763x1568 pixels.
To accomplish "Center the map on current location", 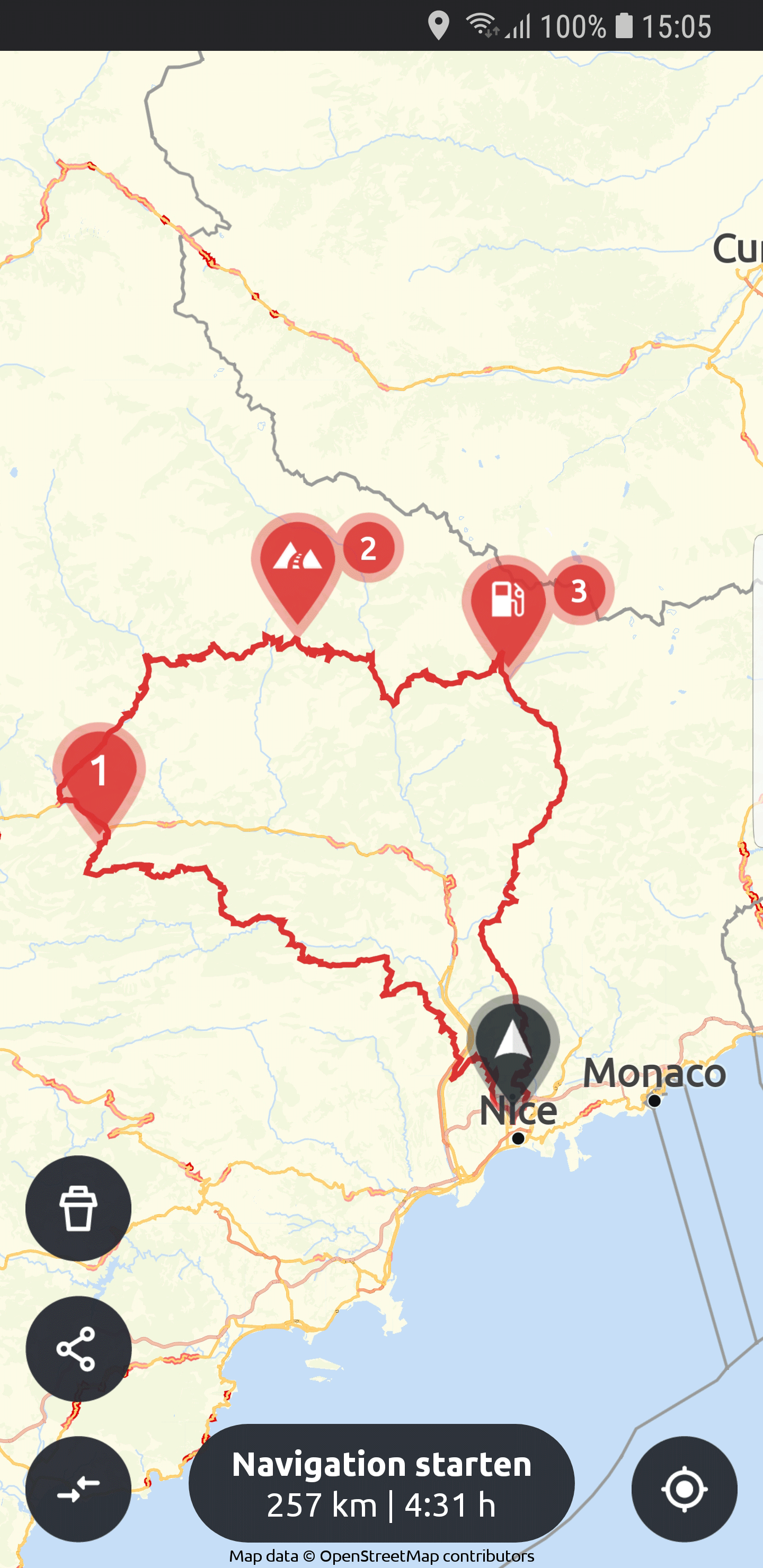I will 684,1489.
